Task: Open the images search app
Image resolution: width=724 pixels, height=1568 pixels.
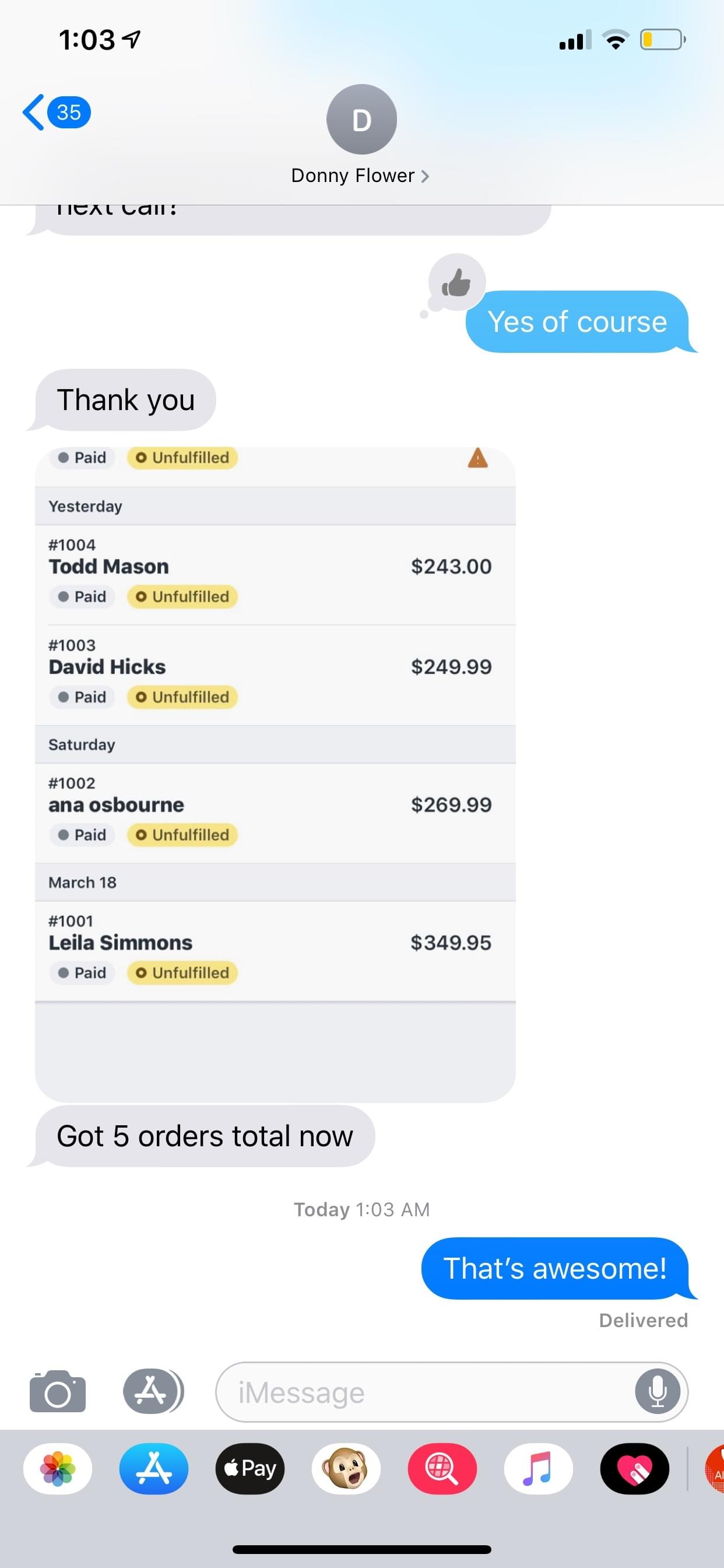Action: pyautogui.click(x=442, y=1468)
